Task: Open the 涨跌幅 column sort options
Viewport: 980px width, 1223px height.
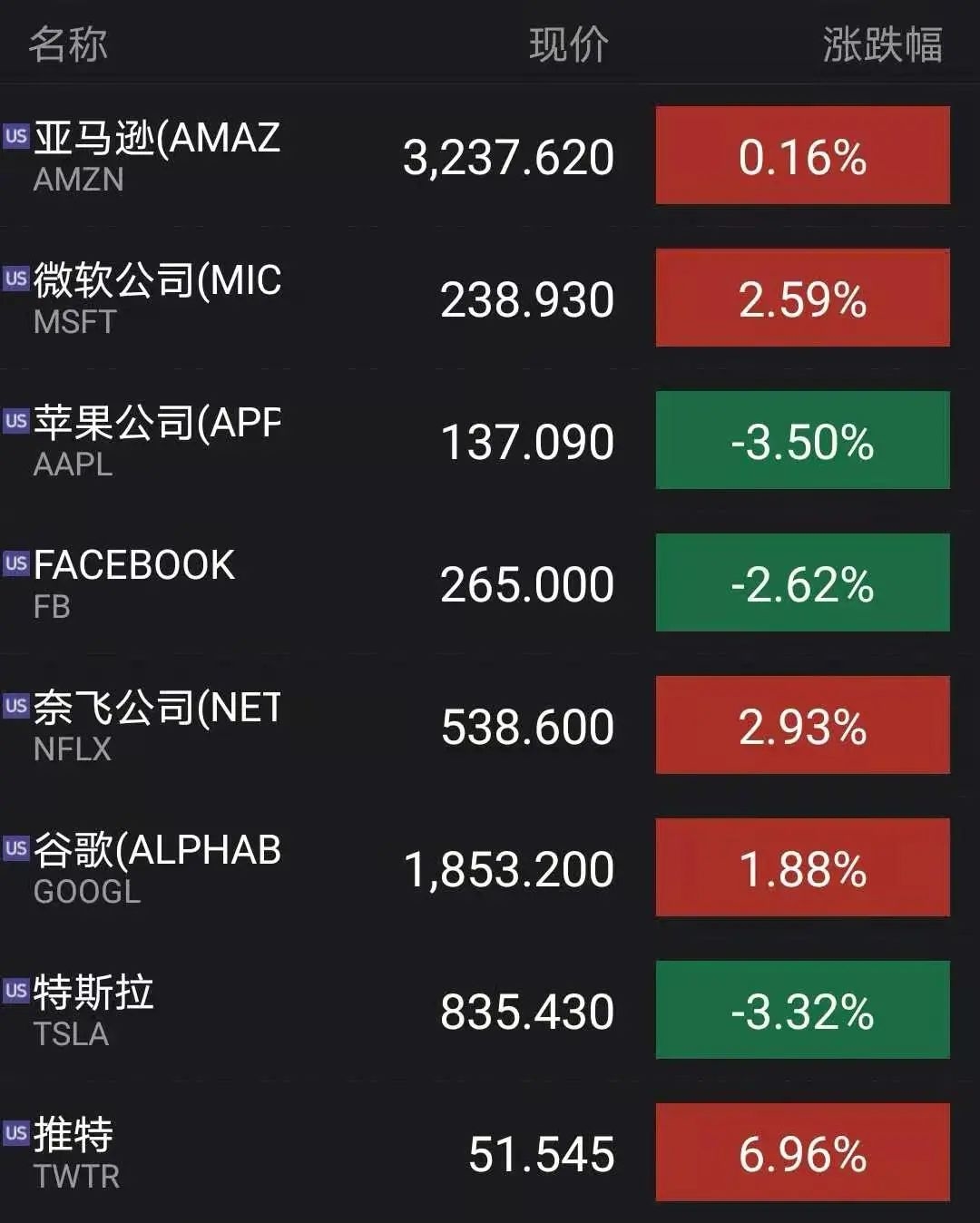Action: 886,44
